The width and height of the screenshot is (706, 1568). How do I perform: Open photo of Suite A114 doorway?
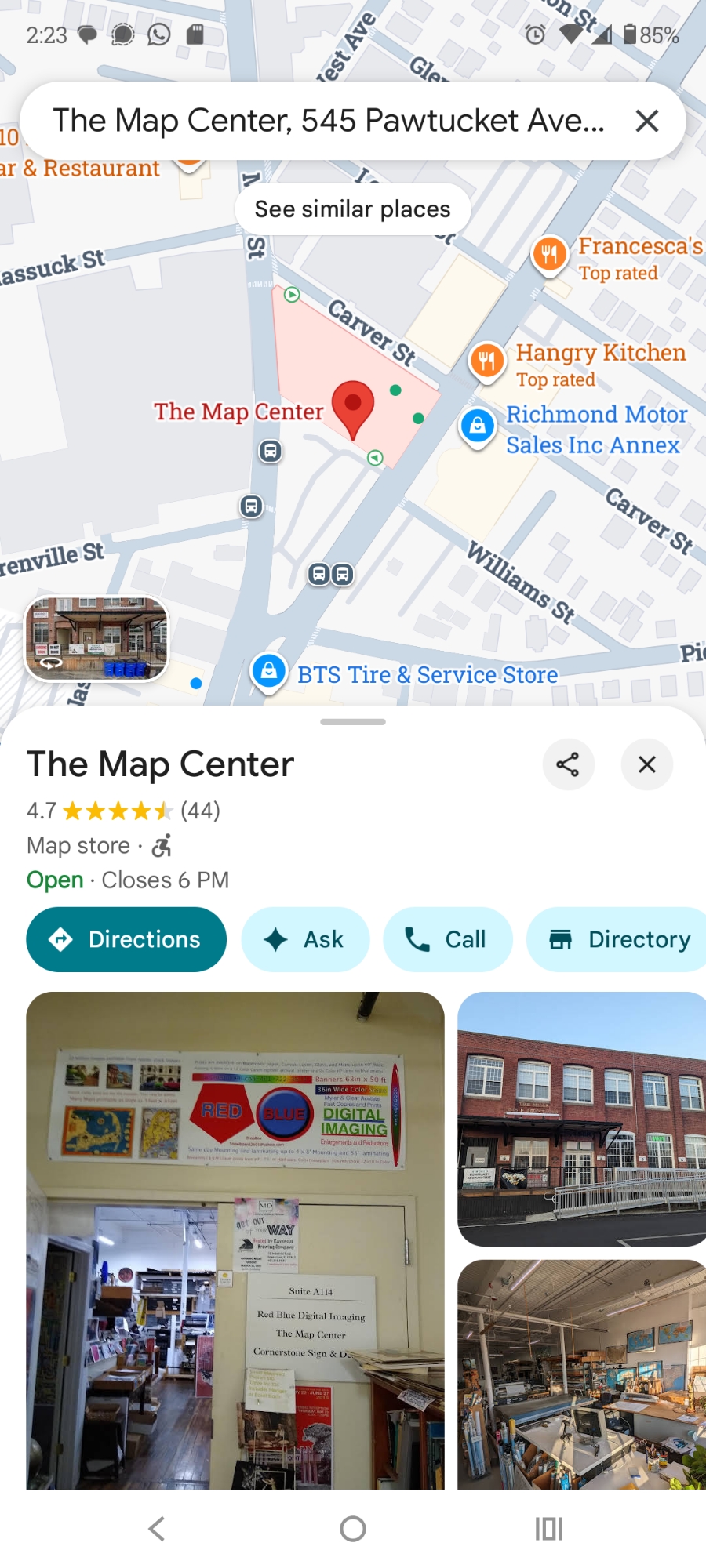click(235, 1239)
